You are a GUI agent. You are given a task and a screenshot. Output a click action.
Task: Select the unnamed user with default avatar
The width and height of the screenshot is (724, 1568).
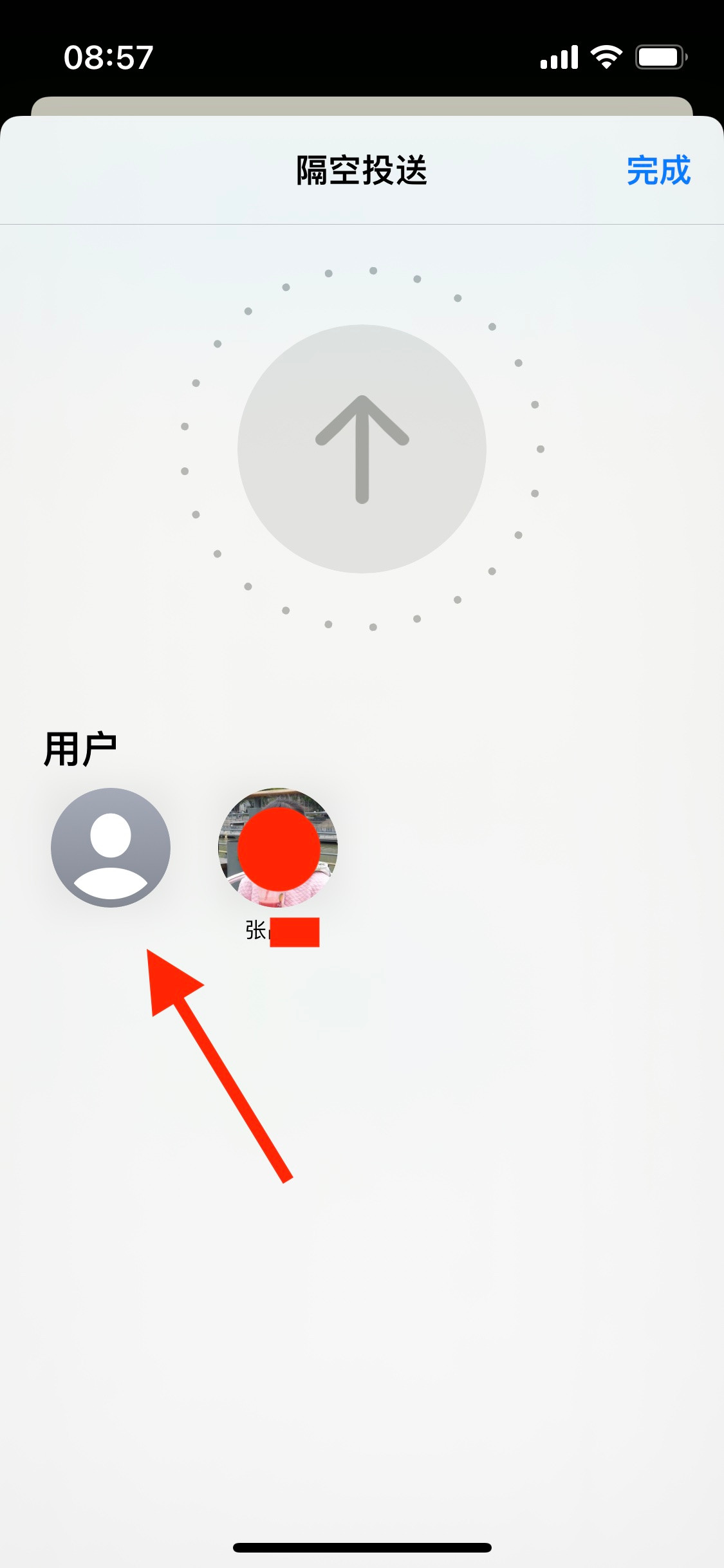click(x=111, y=847)
